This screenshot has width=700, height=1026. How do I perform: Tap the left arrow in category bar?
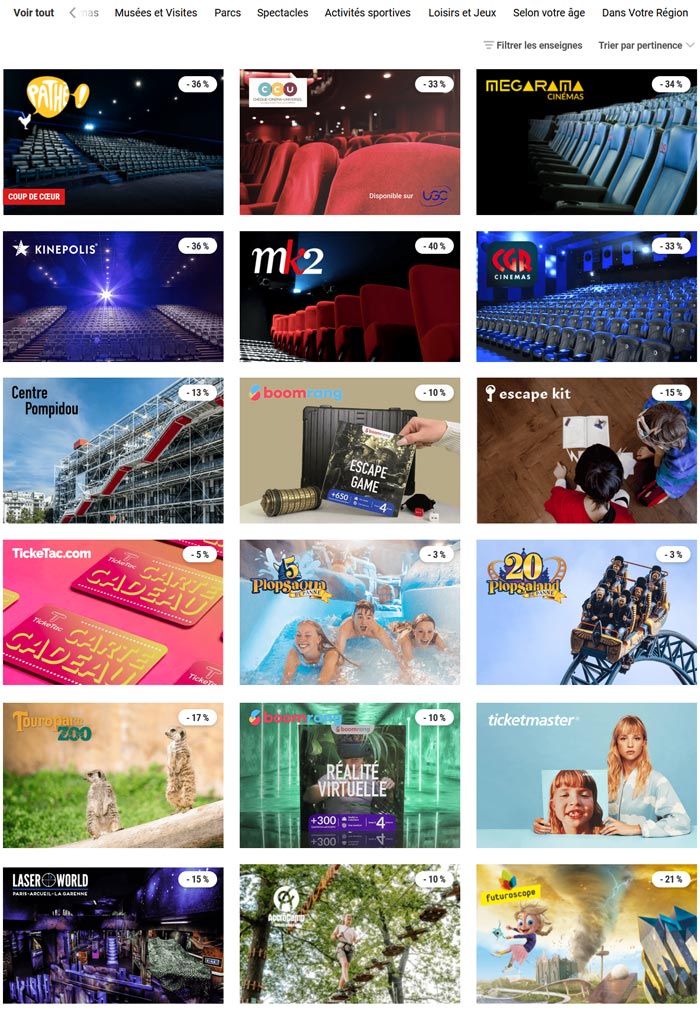coord(73,13)
